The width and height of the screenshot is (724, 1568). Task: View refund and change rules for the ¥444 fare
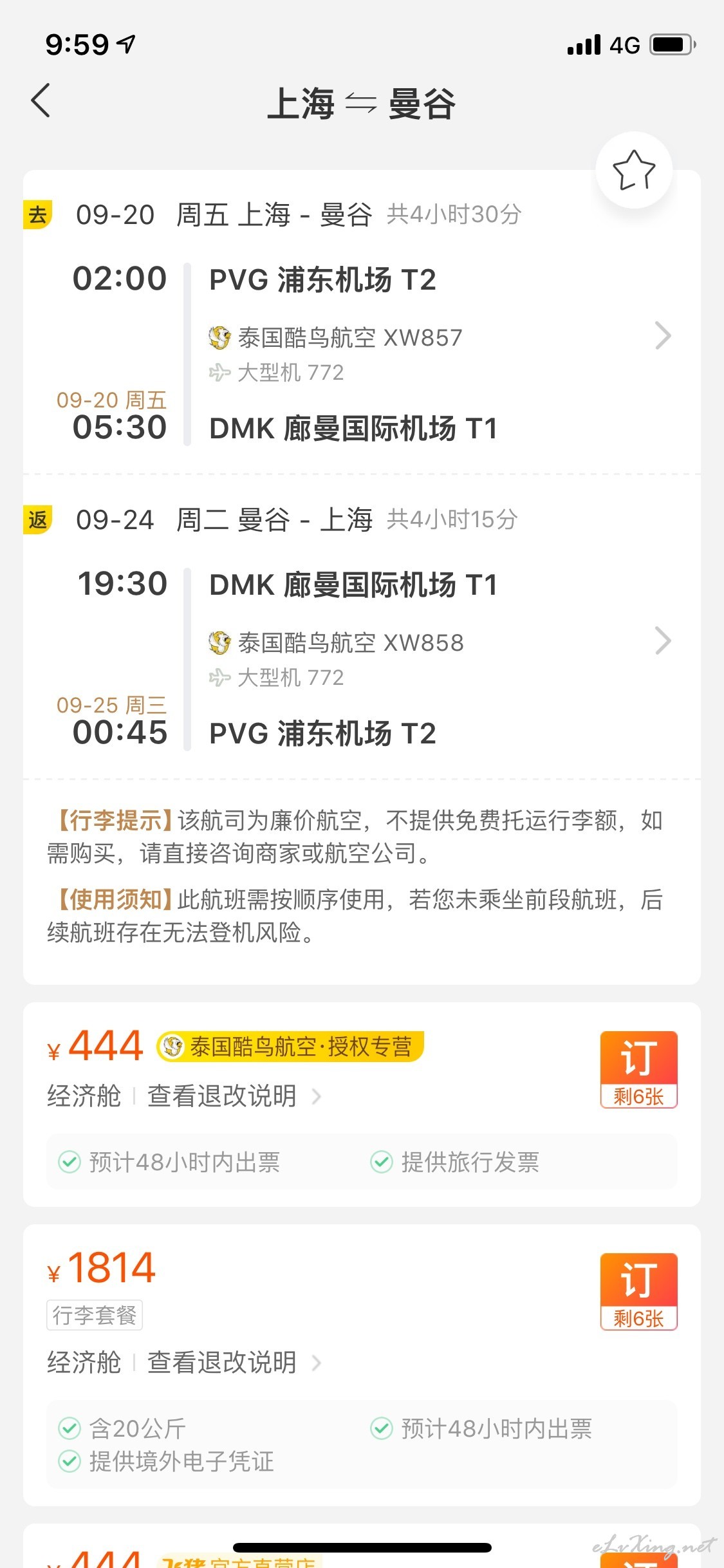[x=234, y=1096]
